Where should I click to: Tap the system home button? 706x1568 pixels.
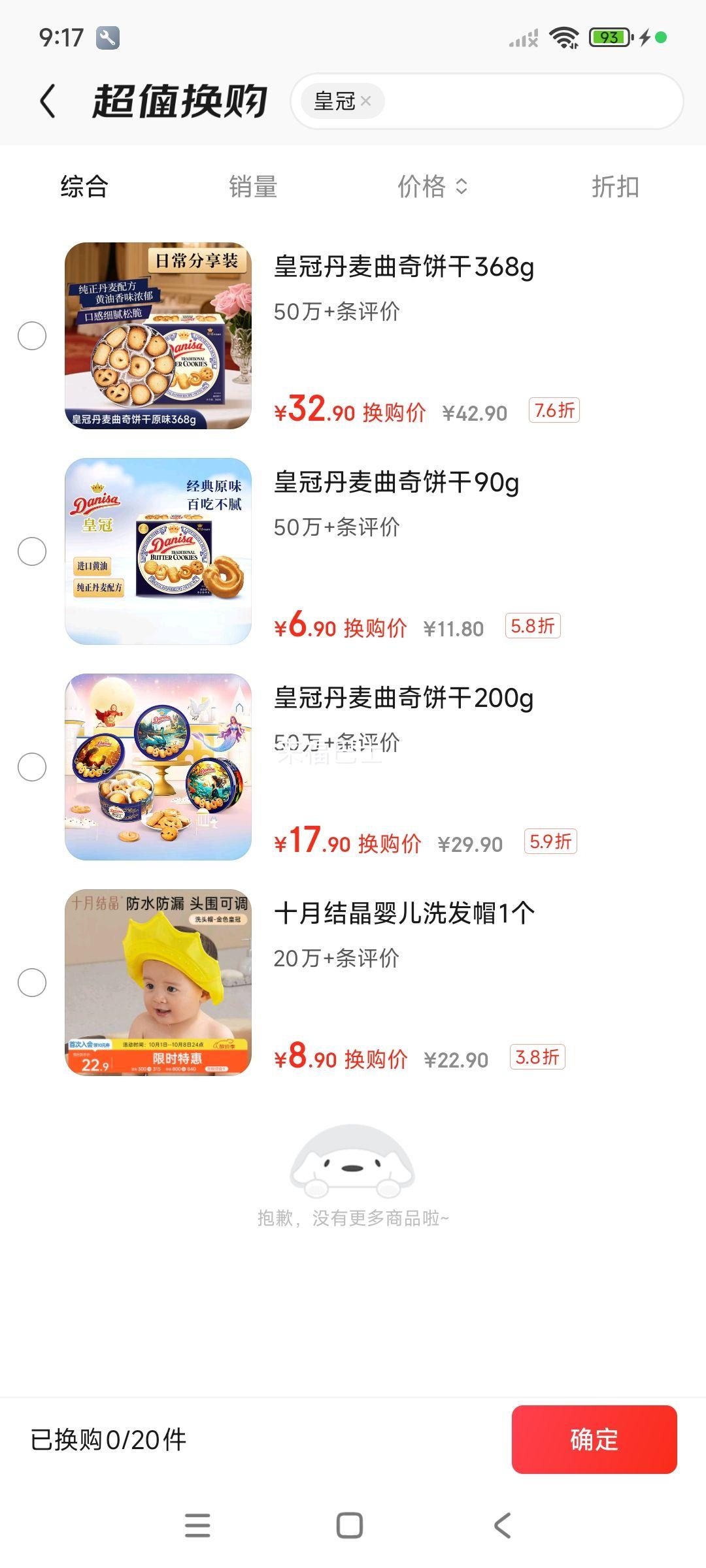coord(350,1526)
